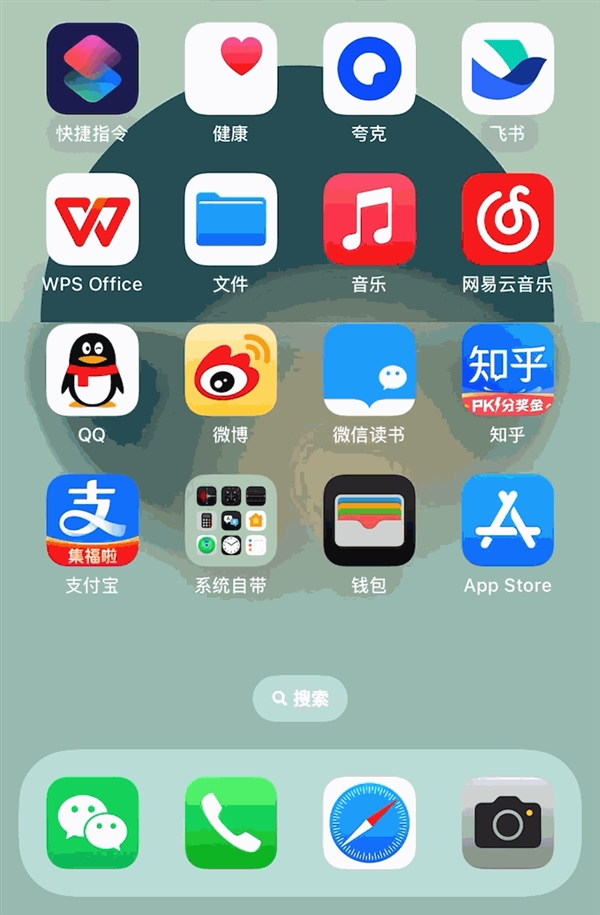
Task: Open WPS Office
Action: click(x=92, y=219)
